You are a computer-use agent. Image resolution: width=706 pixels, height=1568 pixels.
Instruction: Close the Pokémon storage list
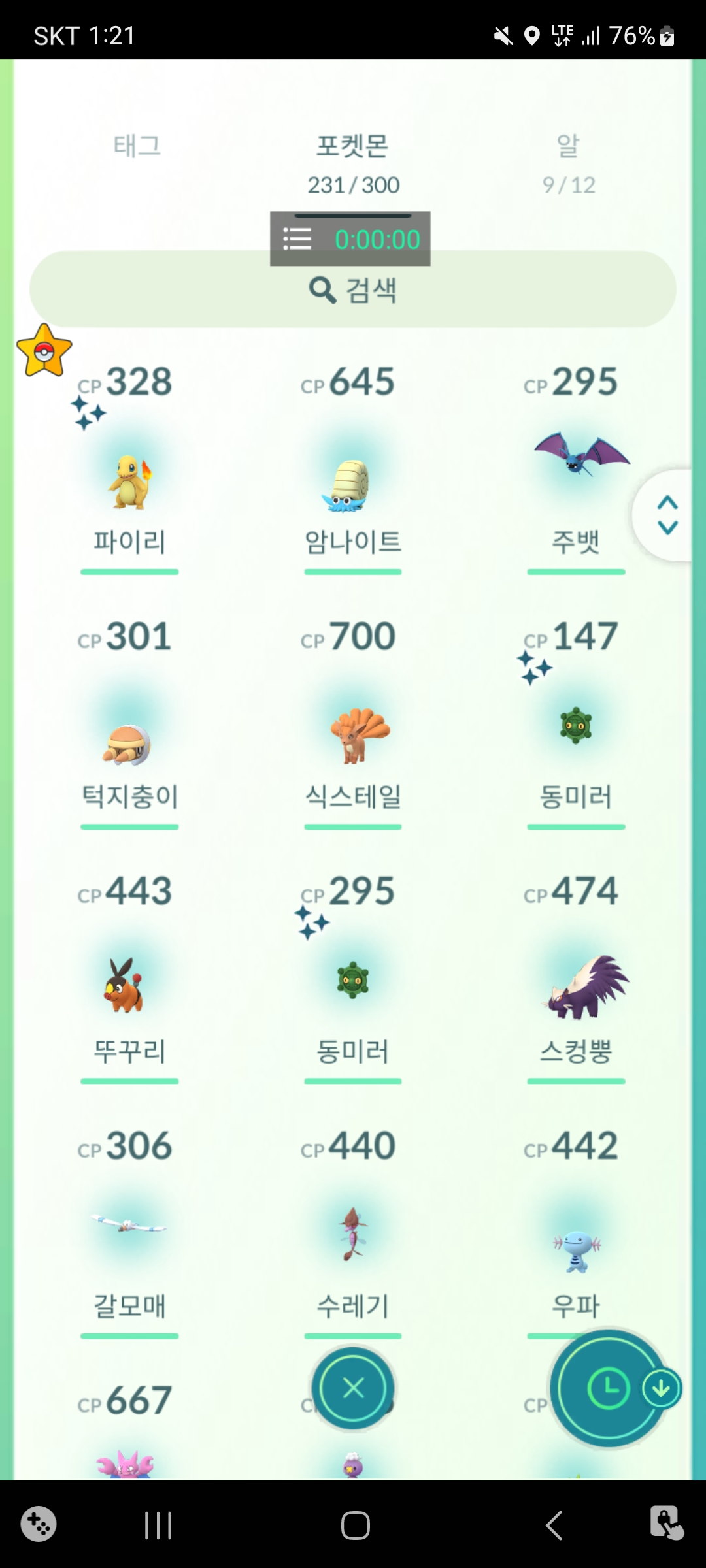[x=353, y=1388]
